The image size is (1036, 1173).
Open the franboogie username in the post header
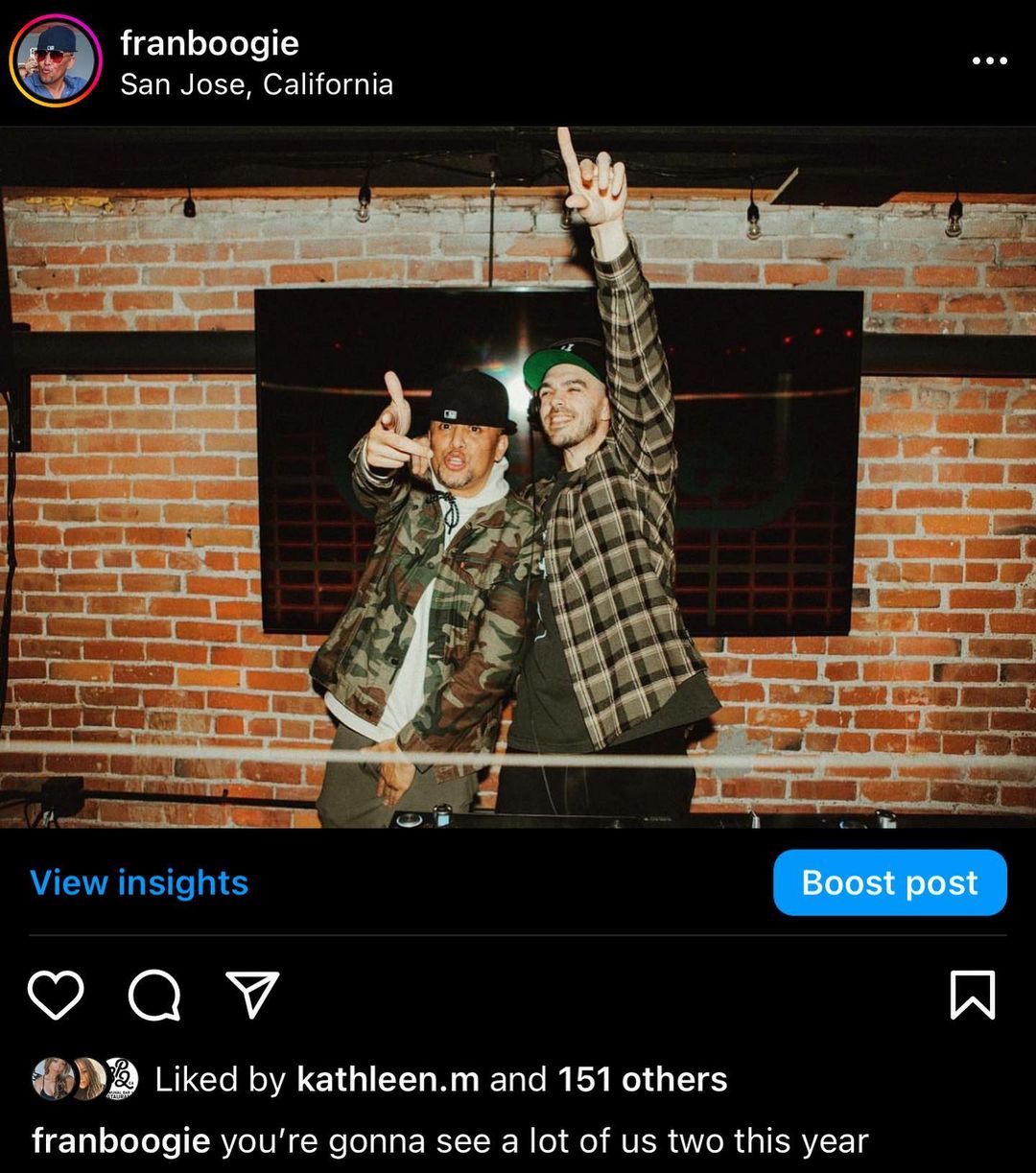click(x=209, y=43)
